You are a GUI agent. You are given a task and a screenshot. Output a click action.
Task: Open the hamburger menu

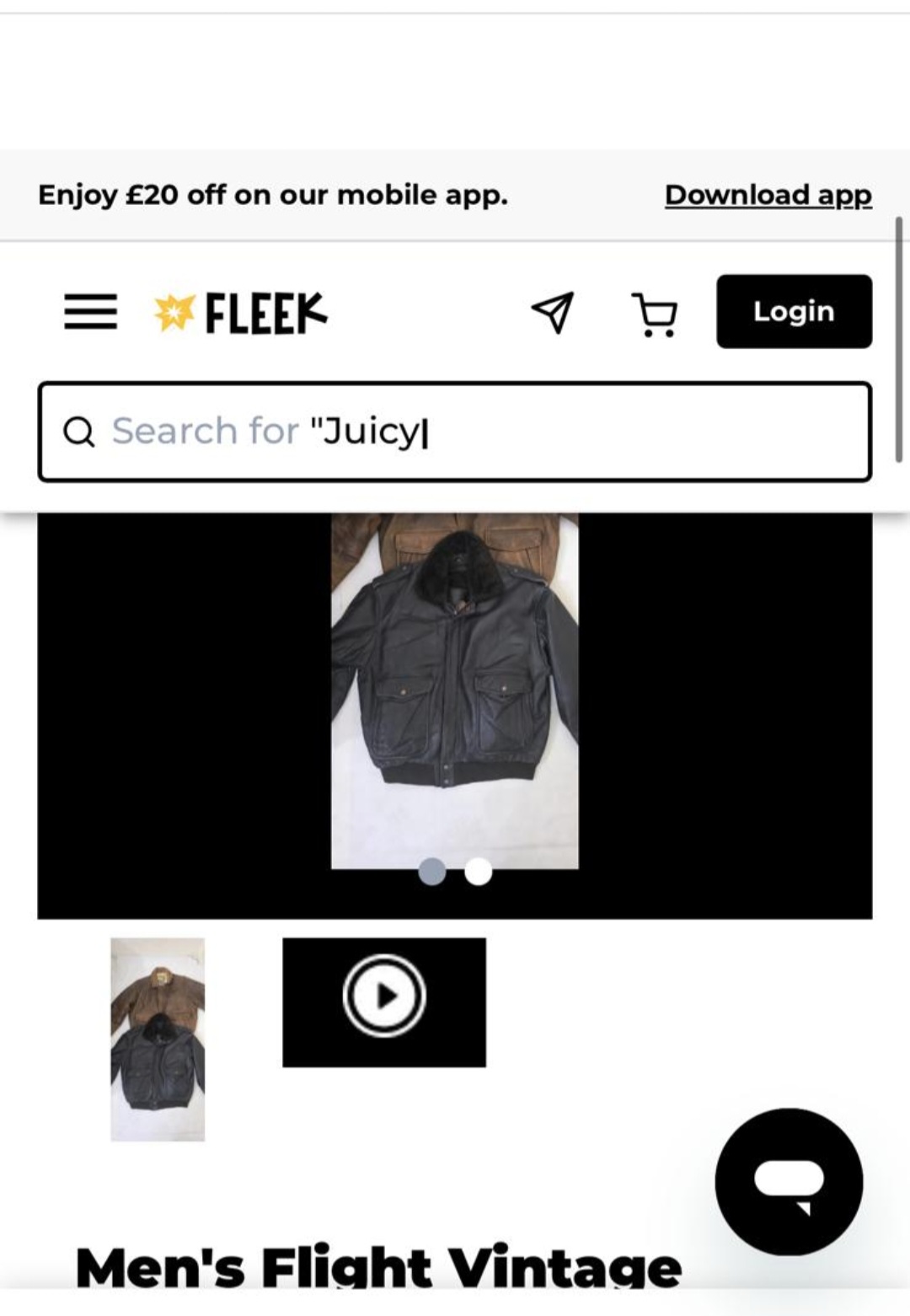tap(90, 312)
